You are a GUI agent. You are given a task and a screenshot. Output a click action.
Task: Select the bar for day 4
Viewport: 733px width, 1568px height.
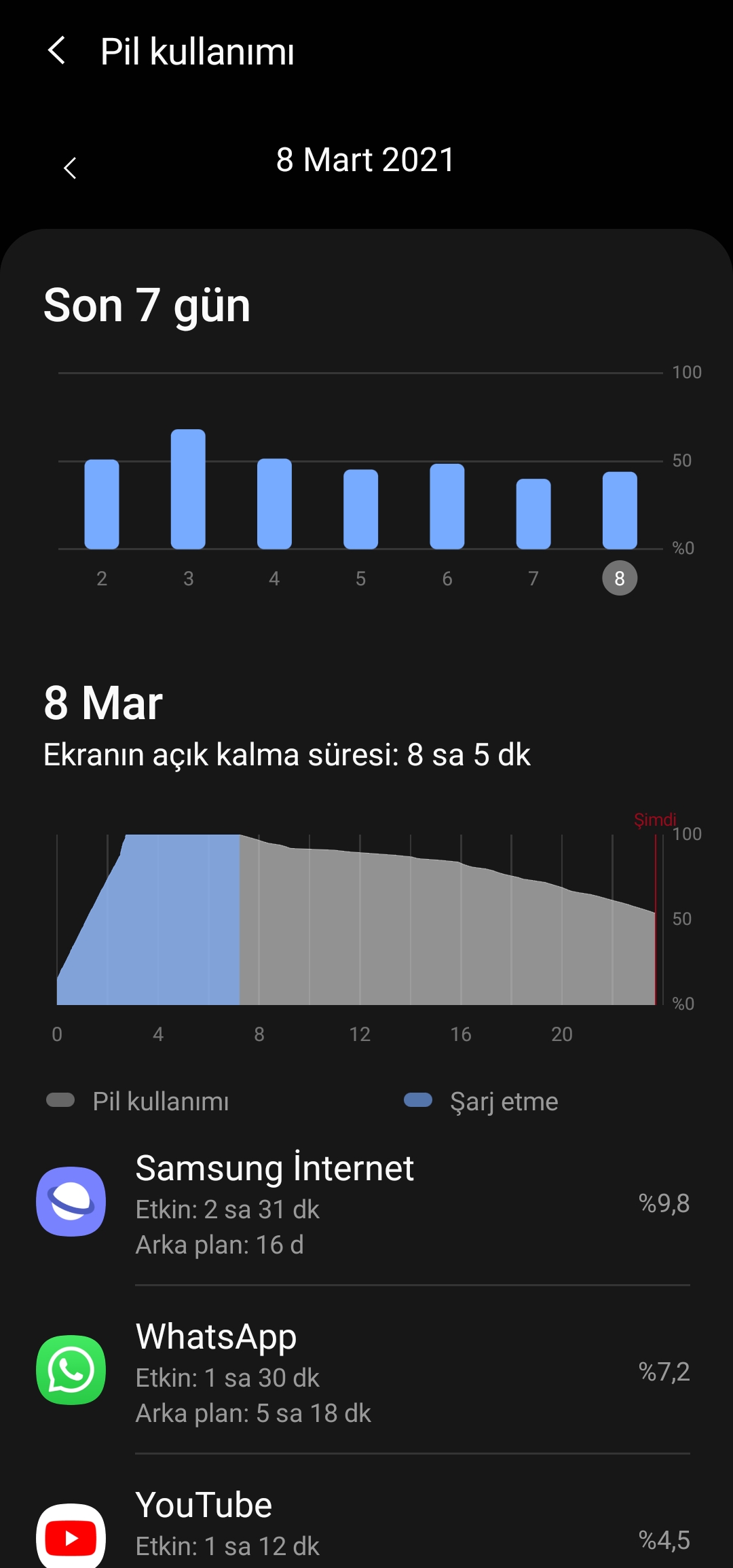click(274, 503)
